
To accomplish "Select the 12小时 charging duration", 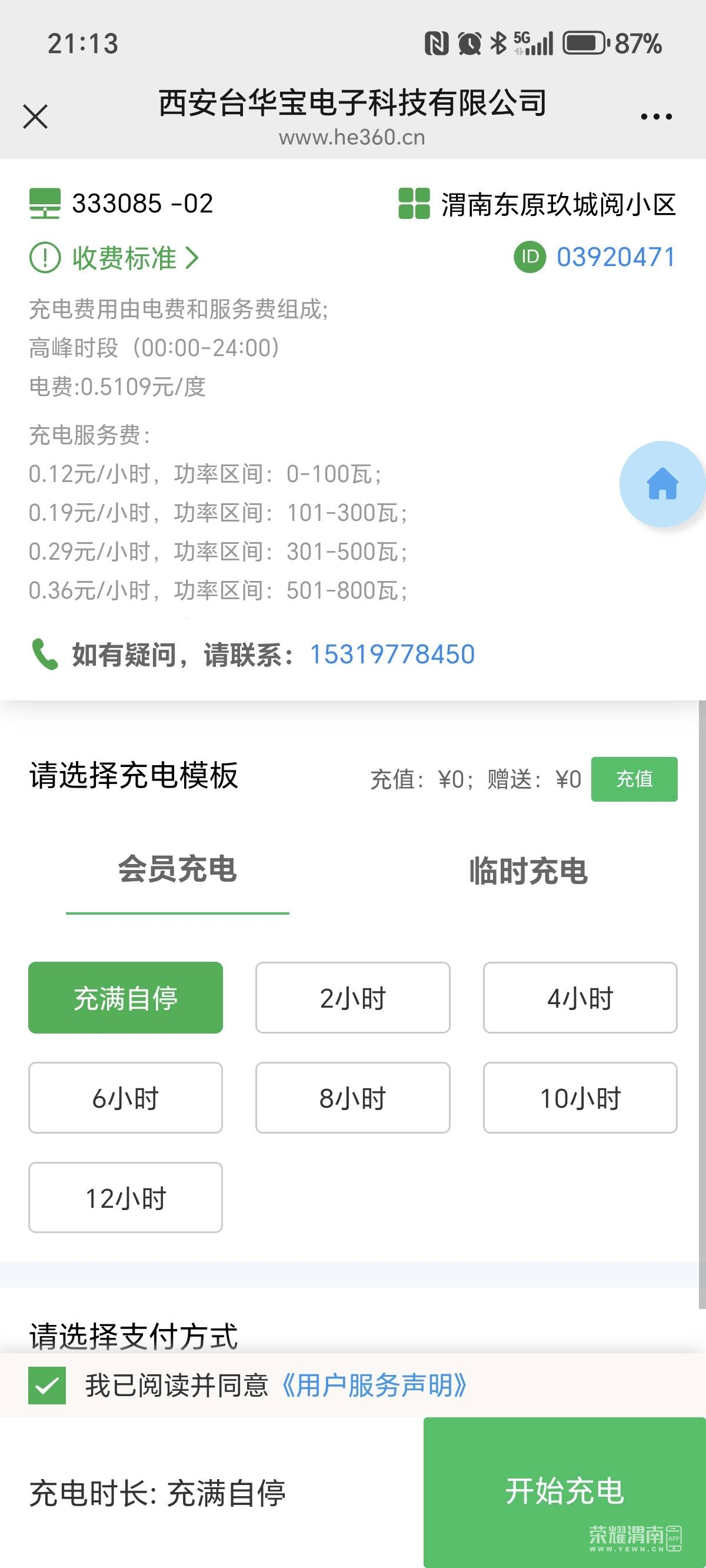I will click(x=125, y=1198).
